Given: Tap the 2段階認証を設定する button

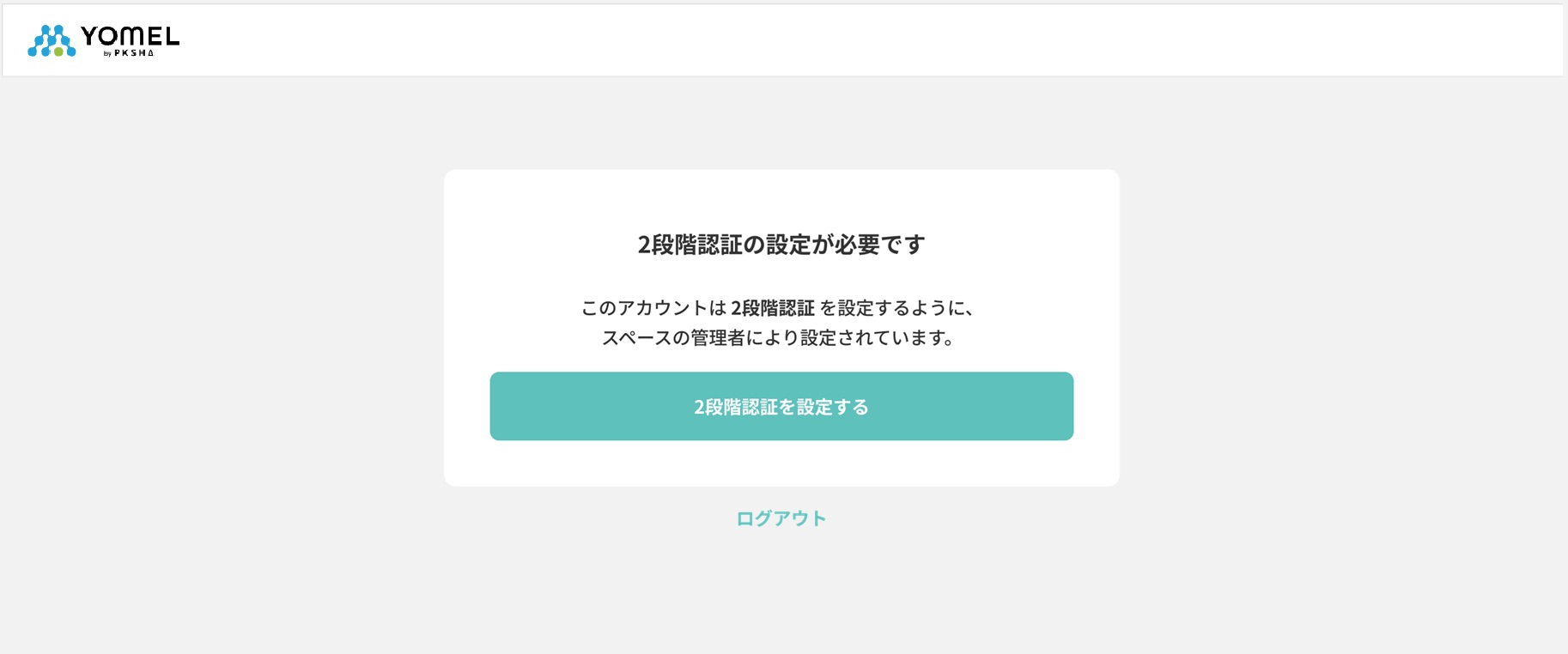Looking at the screenshot, I should [781, 406].
